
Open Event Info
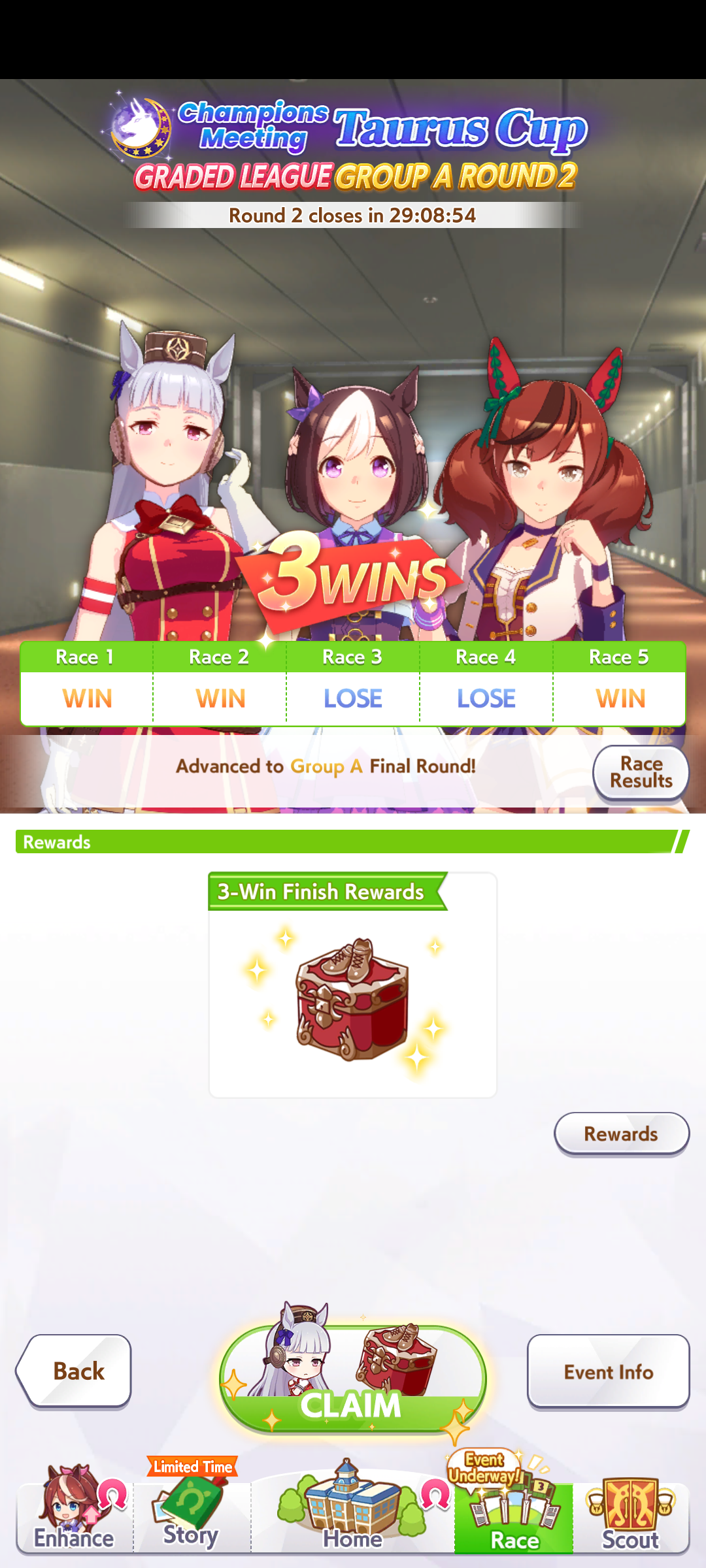click(608, 1371)
